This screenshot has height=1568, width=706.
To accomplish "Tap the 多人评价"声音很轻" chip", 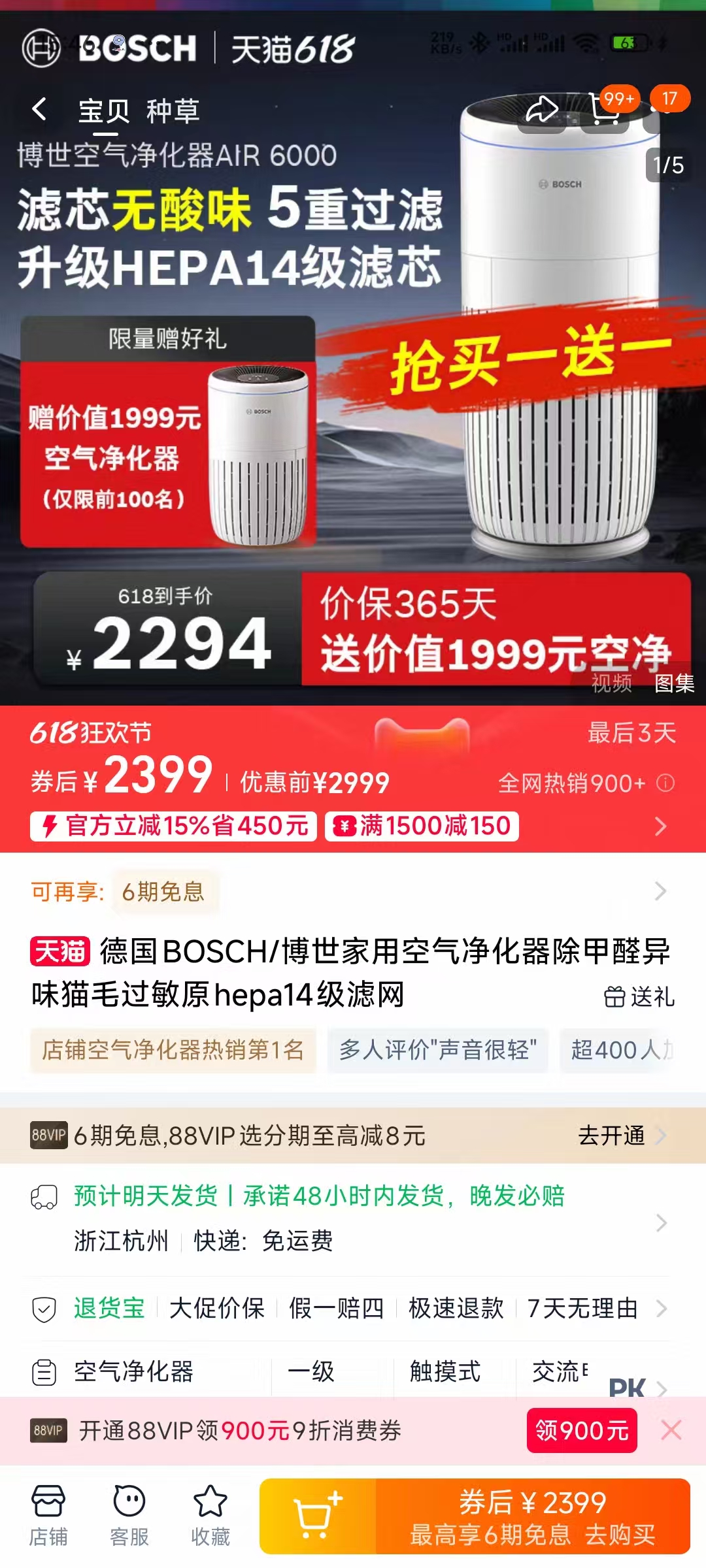I will tap(437, 1050).
